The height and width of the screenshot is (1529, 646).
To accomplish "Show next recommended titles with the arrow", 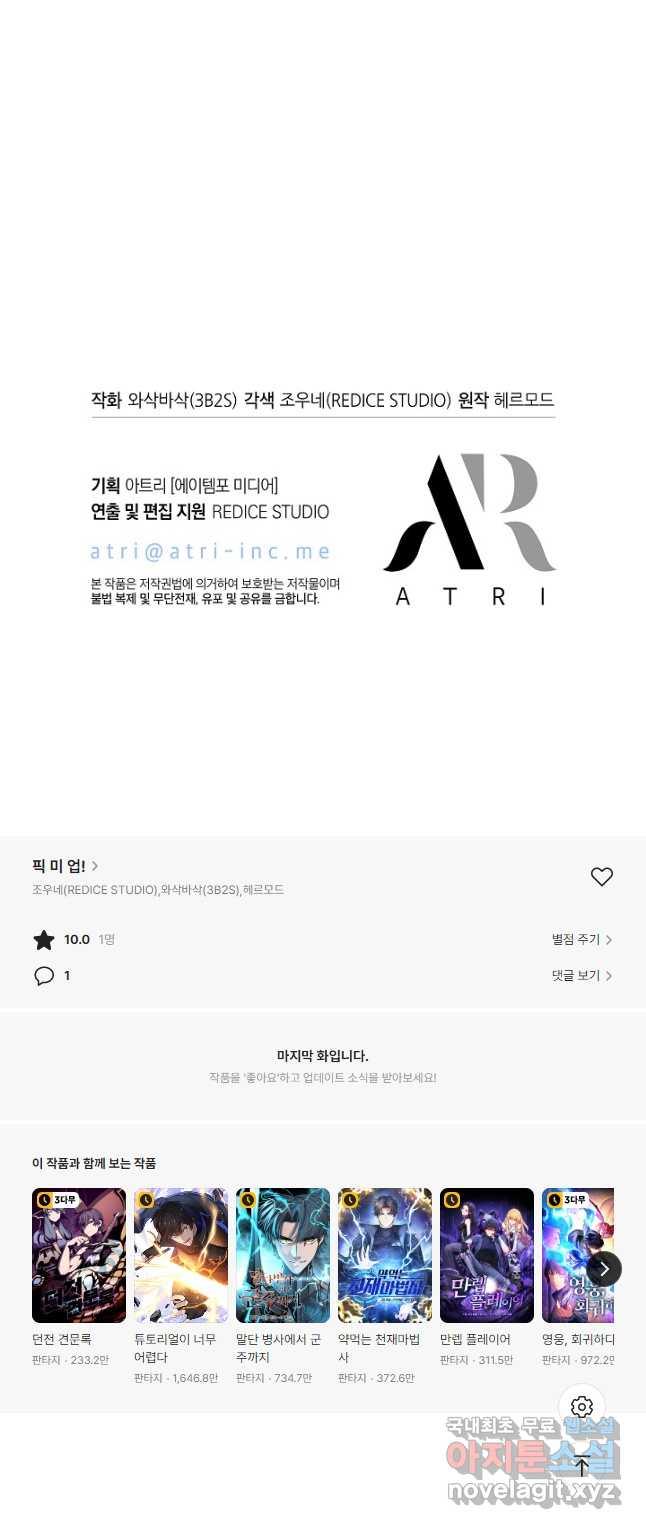I will [x=604, y=1269].
